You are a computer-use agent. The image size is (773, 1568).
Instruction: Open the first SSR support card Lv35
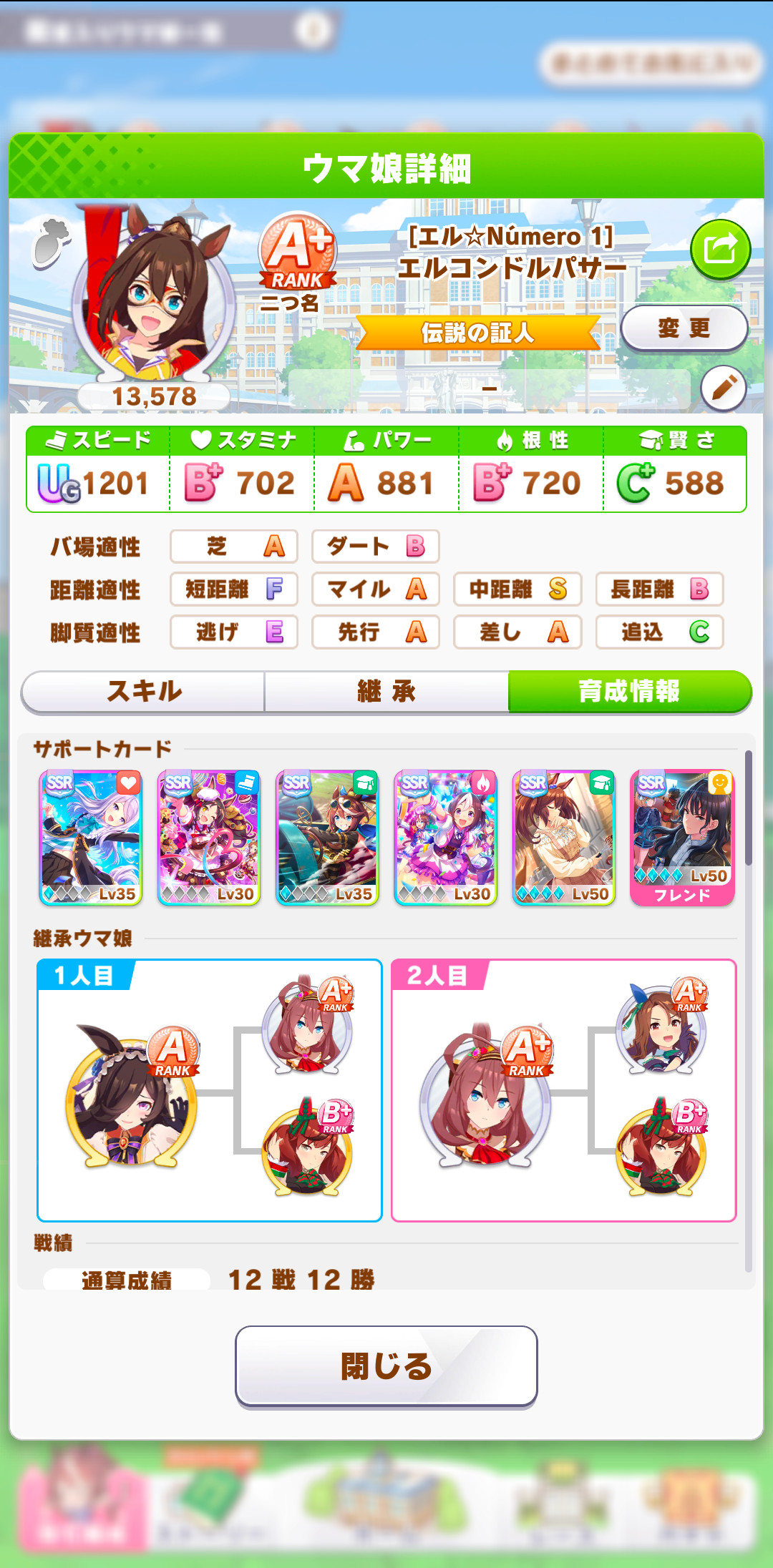(x=91, y=838)
